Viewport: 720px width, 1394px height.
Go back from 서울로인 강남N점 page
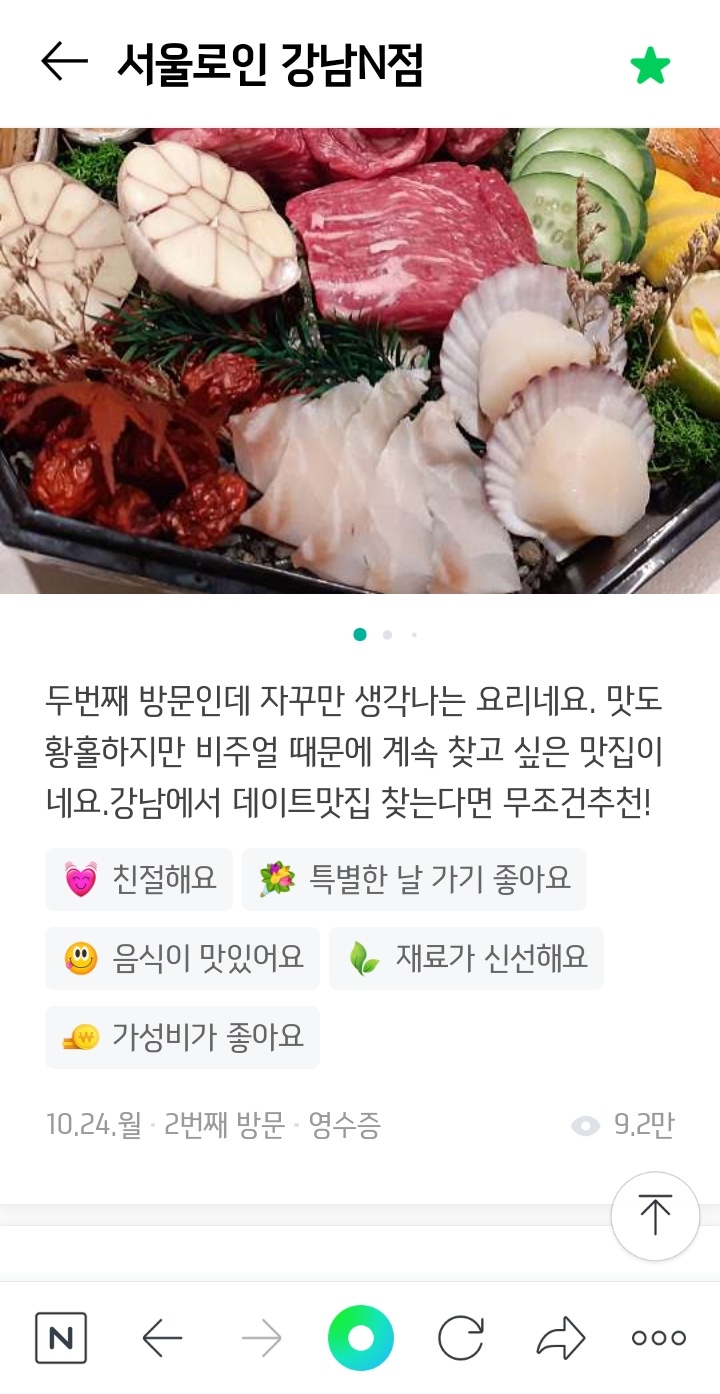tap(65, 64)
